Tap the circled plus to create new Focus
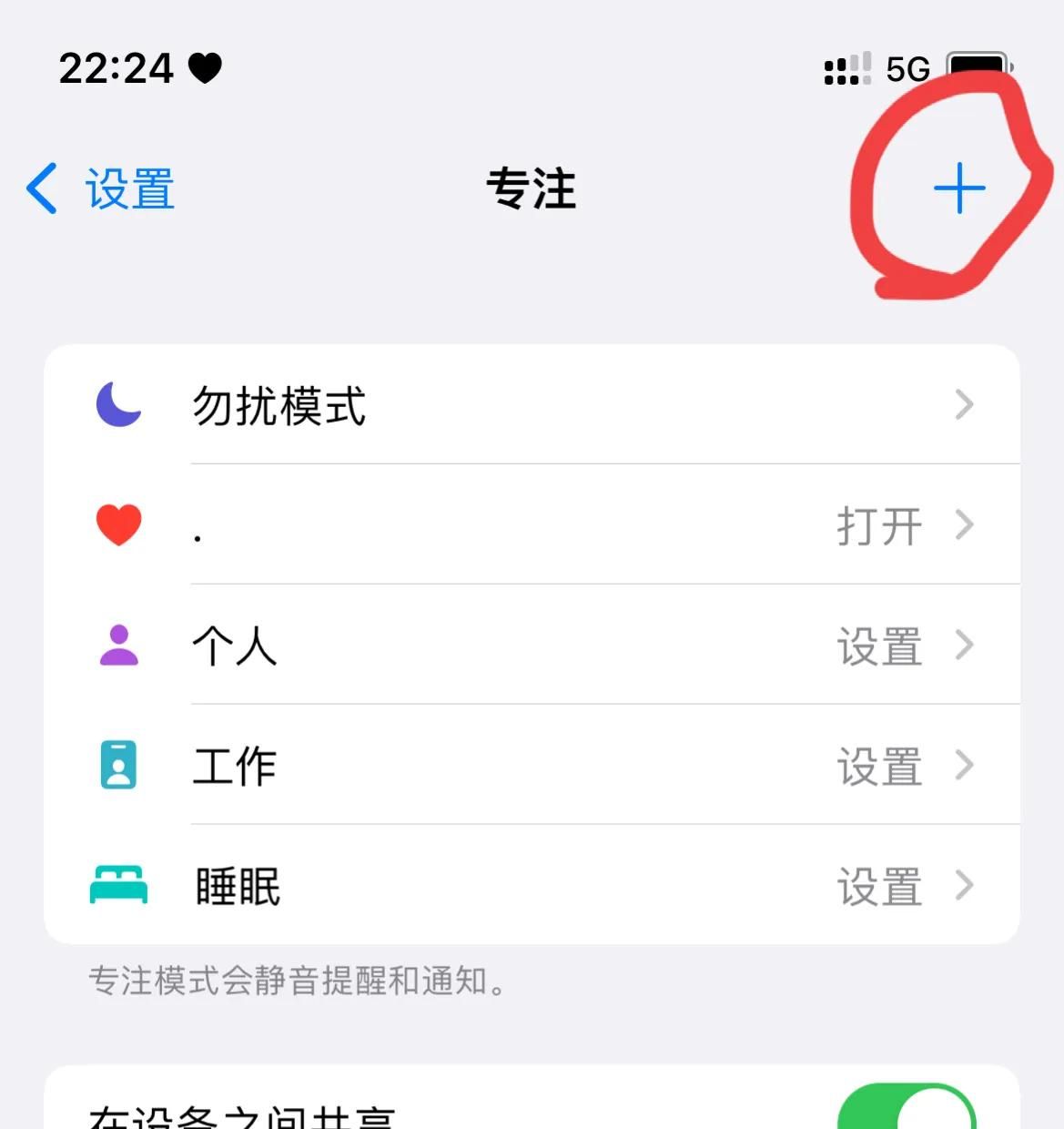Image resolution: width=1064 pixels, height=1129 pixels. click(x=958, y=188)
